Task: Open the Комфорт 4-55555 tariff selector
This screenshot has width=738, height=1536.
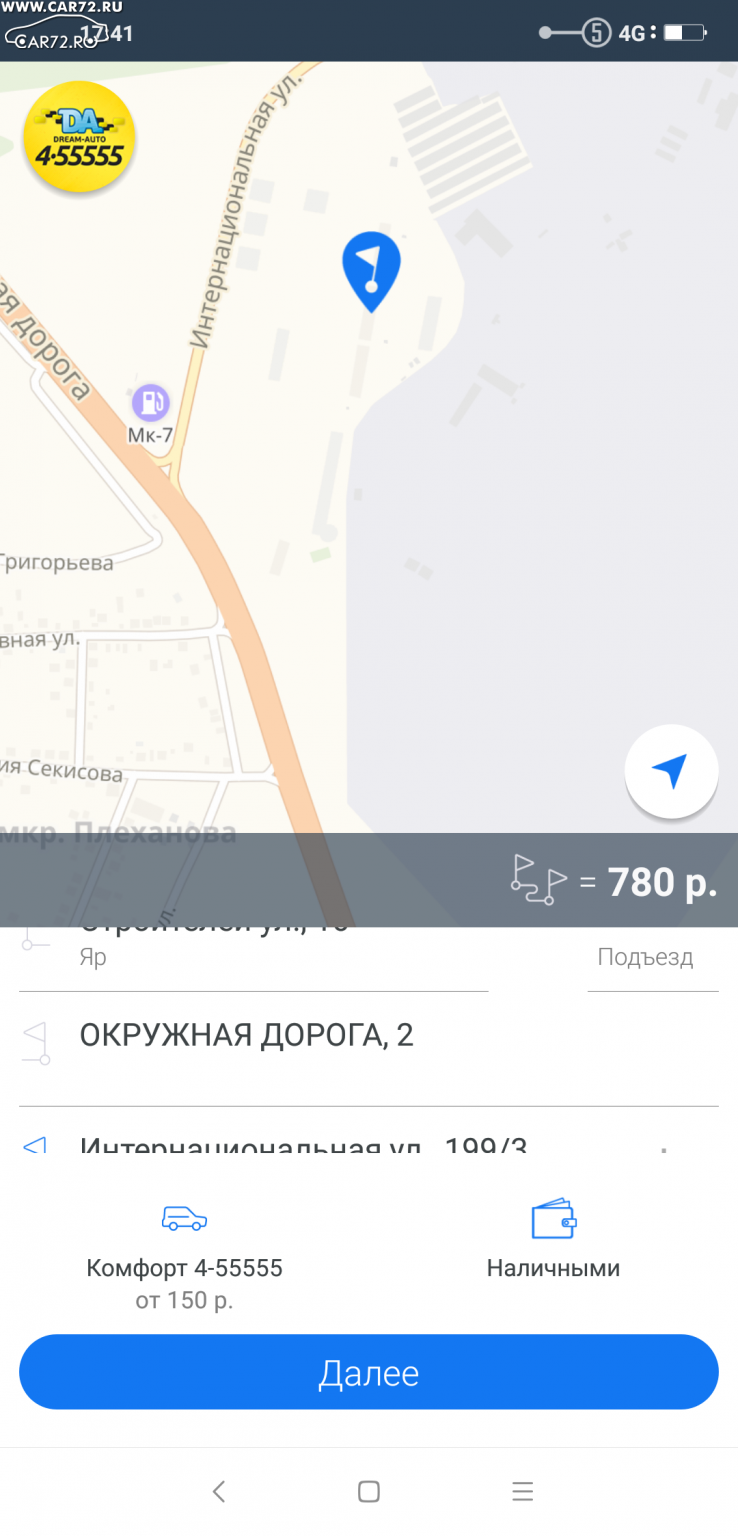Action: (x=184, y=1256)
